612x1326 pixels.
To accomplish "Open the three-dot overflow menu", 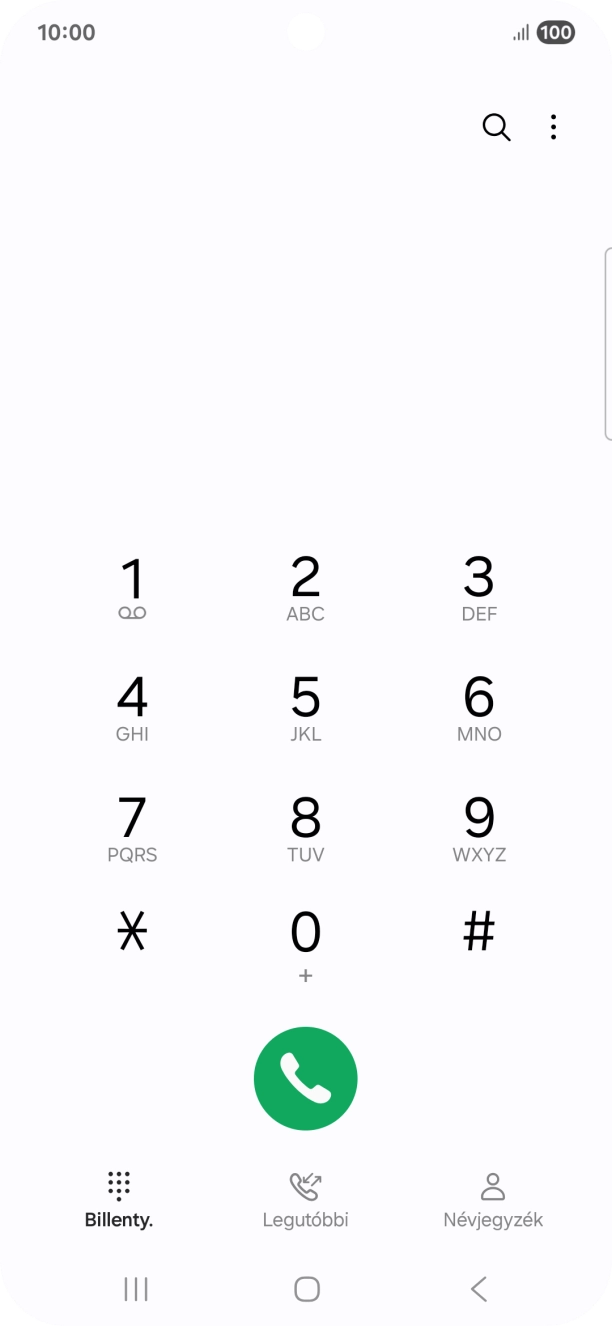I will pyautogui.click(x=553, y=127).
